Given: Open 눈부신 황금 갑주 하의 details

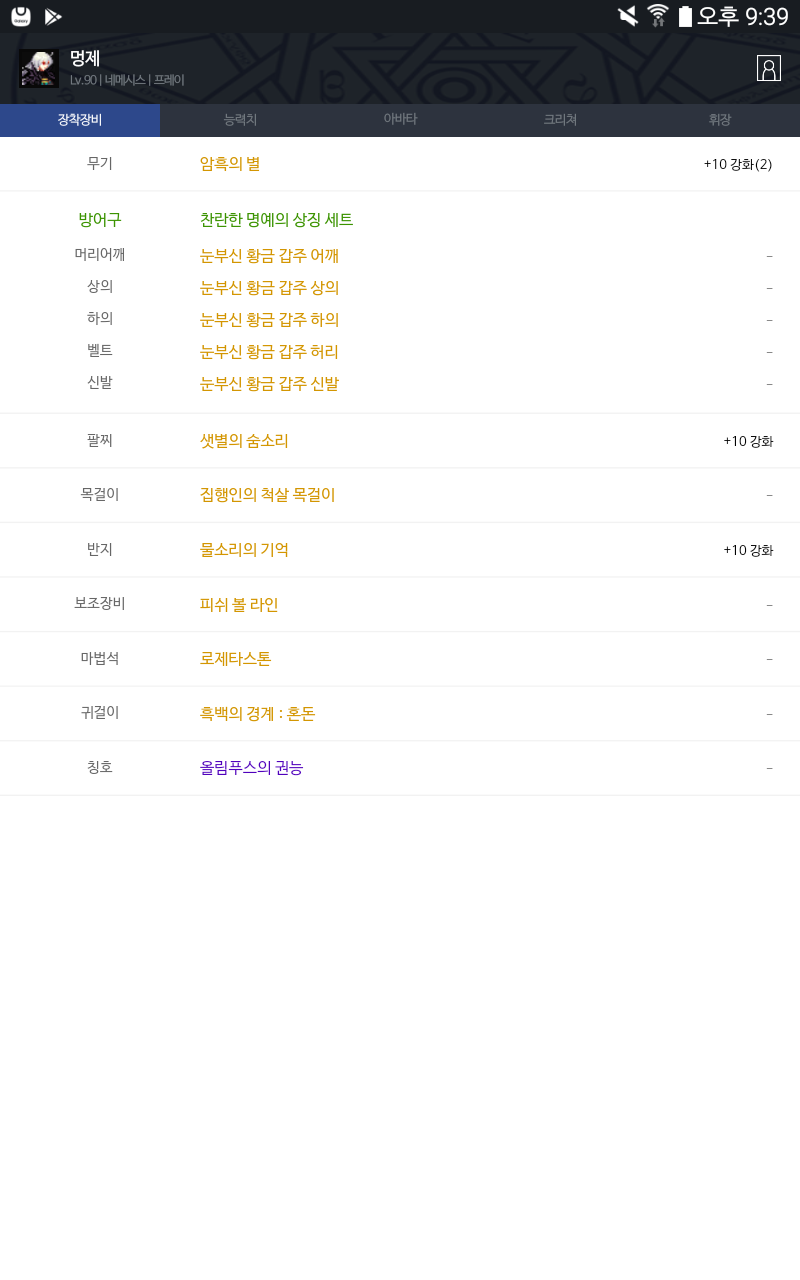Looking at the screenshot, I should (269, 320).
